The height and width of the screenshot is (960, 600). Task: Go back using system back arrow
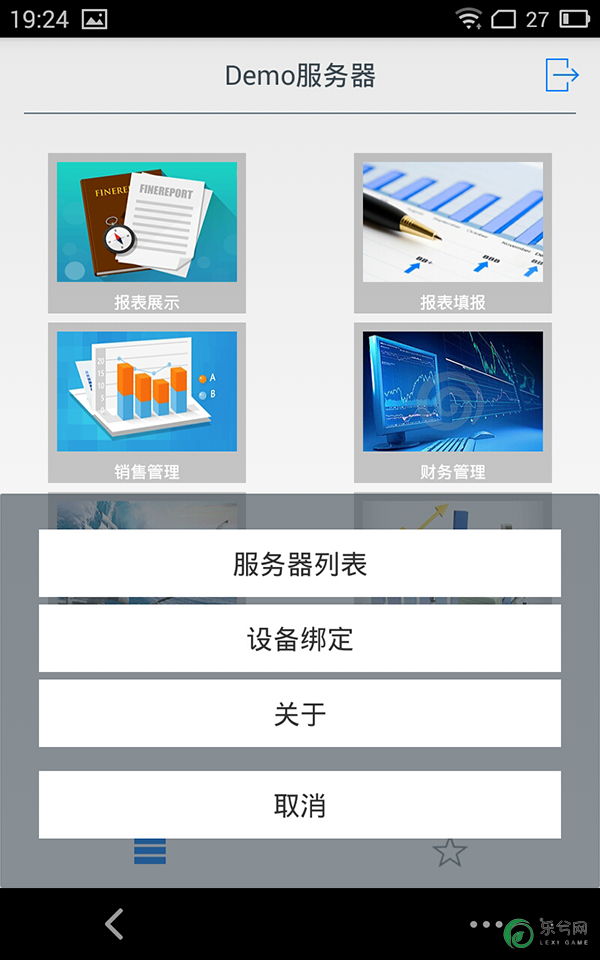(115, 924)
